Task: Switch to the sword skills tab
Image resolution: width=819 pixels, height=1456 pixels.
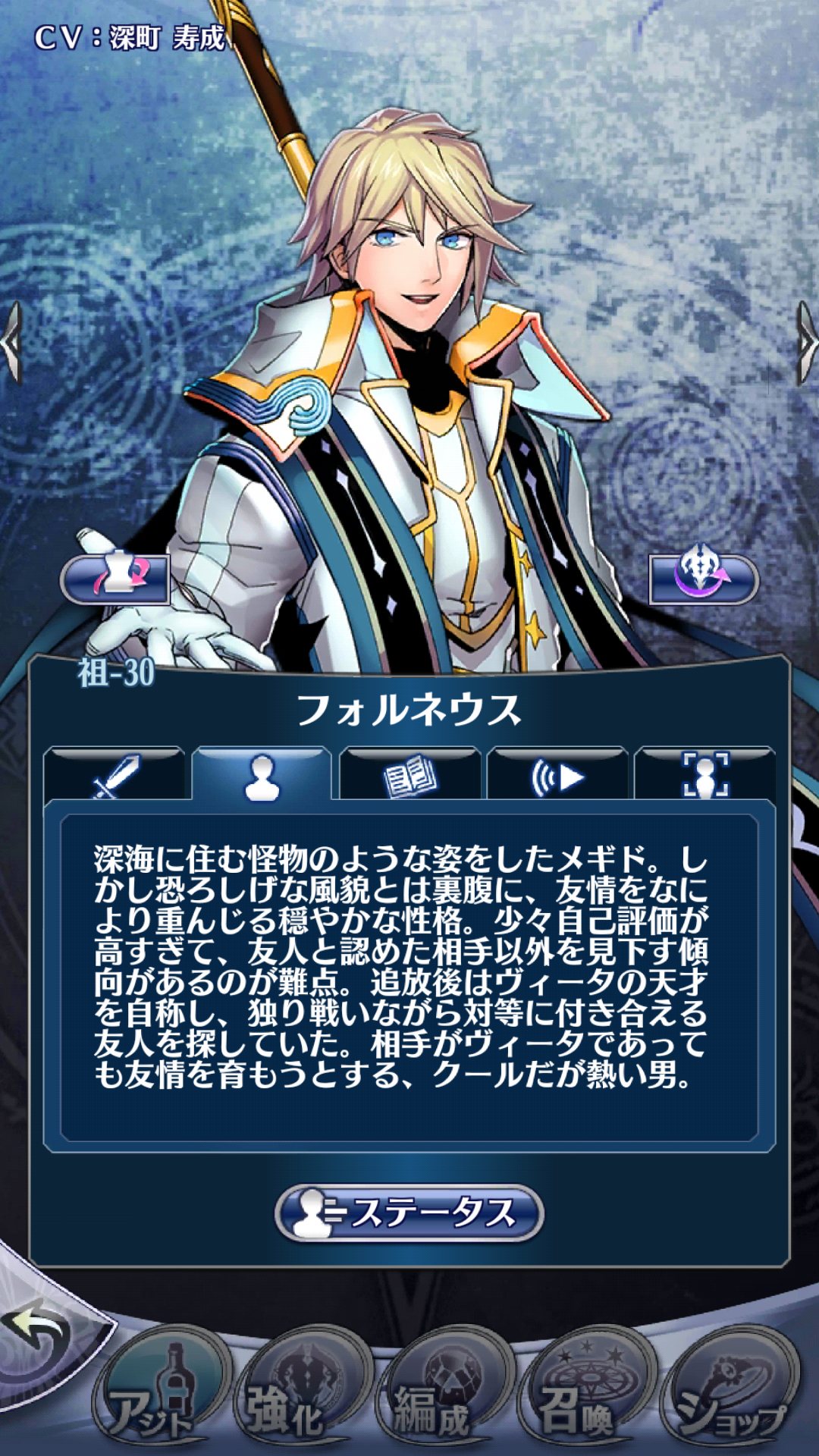Action: (115, 775)
